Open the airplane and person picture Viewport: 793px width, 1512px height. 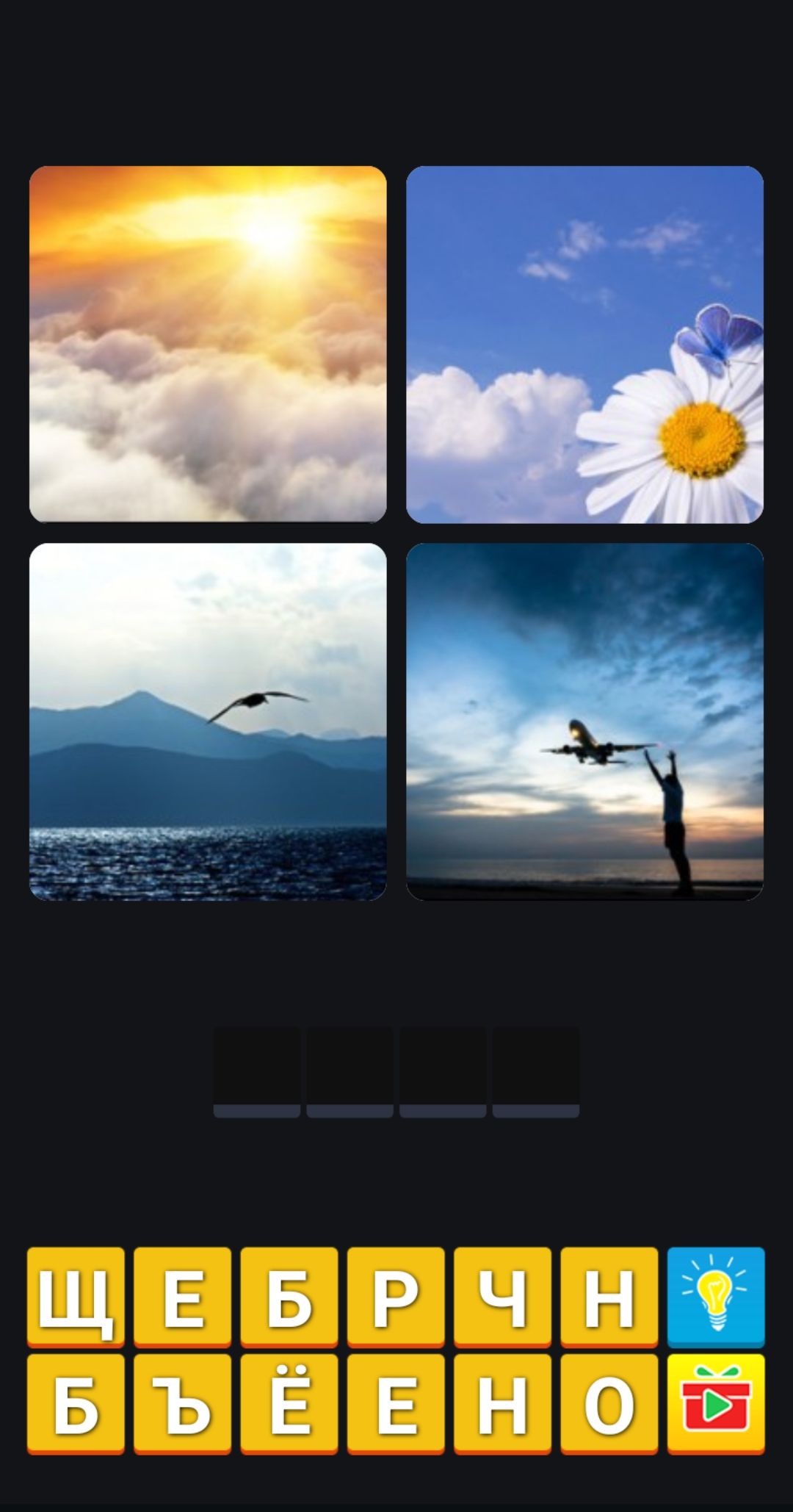(x=584, y=721)
